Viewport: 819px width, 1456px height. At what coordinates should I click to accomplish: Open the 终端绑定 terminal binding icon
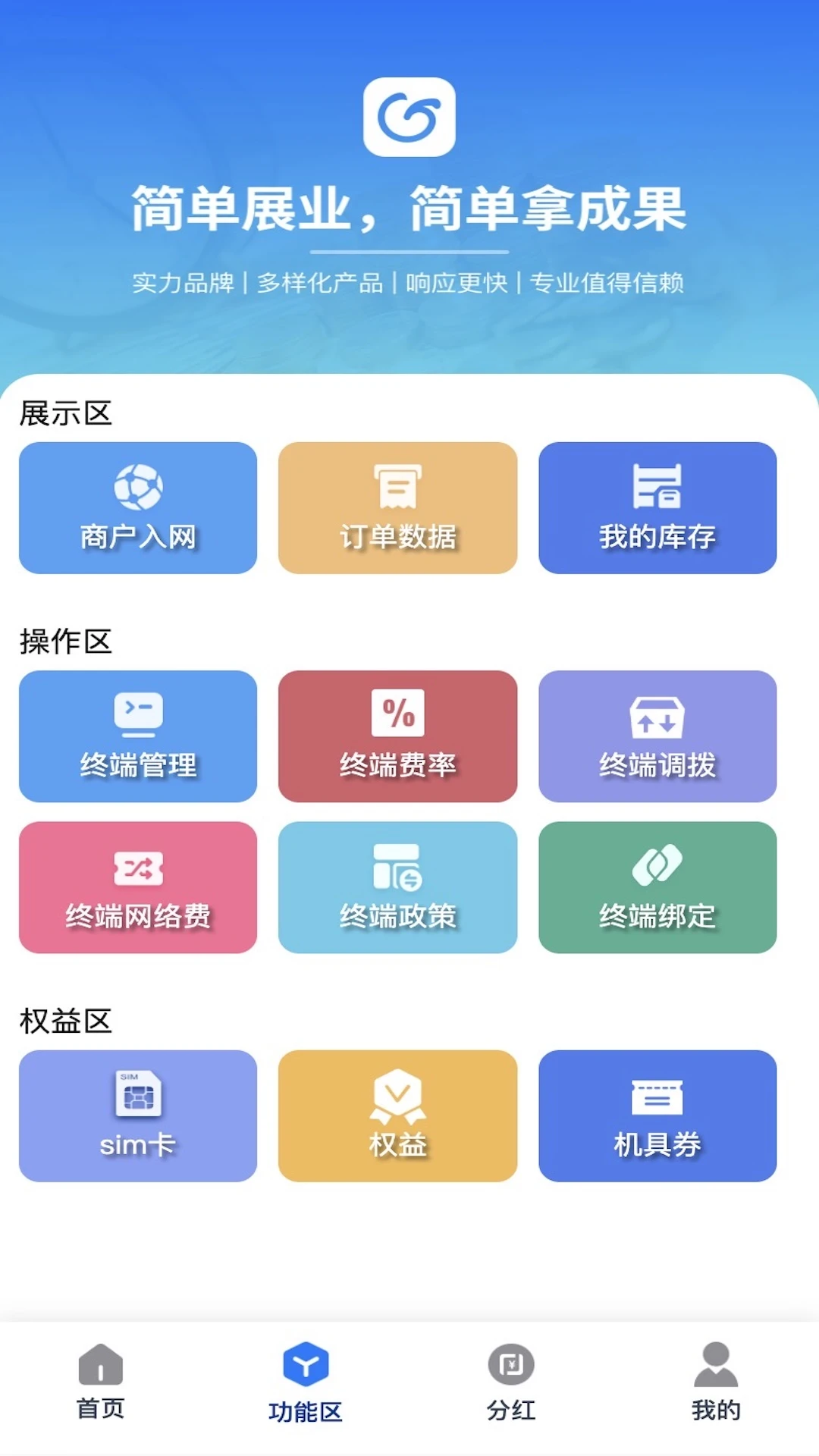[657, 887]
